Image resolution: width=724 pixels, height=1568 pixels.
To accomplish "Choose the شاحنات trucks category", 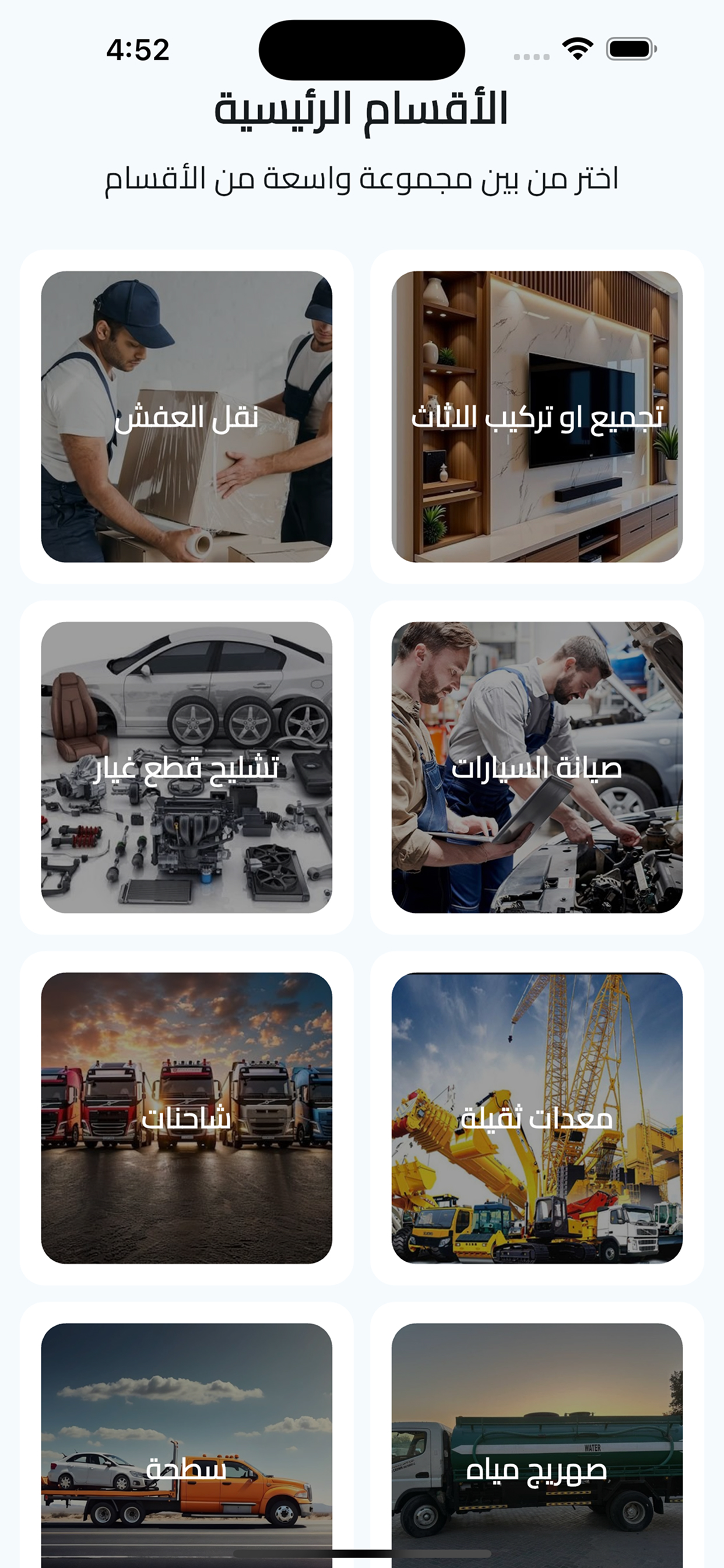I will tap(187, 1118).
